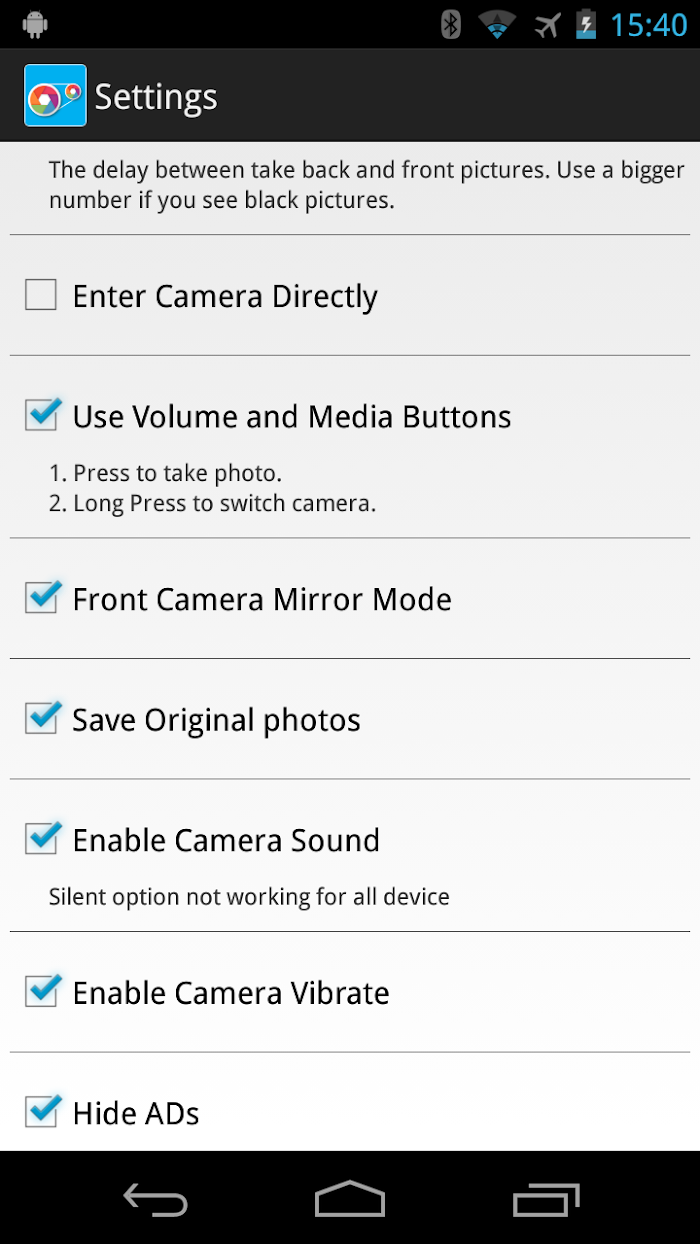Uncheck Use Volume and Media Buttons
The width and height of the screenshot is (700, 1244).
(41, 414)
